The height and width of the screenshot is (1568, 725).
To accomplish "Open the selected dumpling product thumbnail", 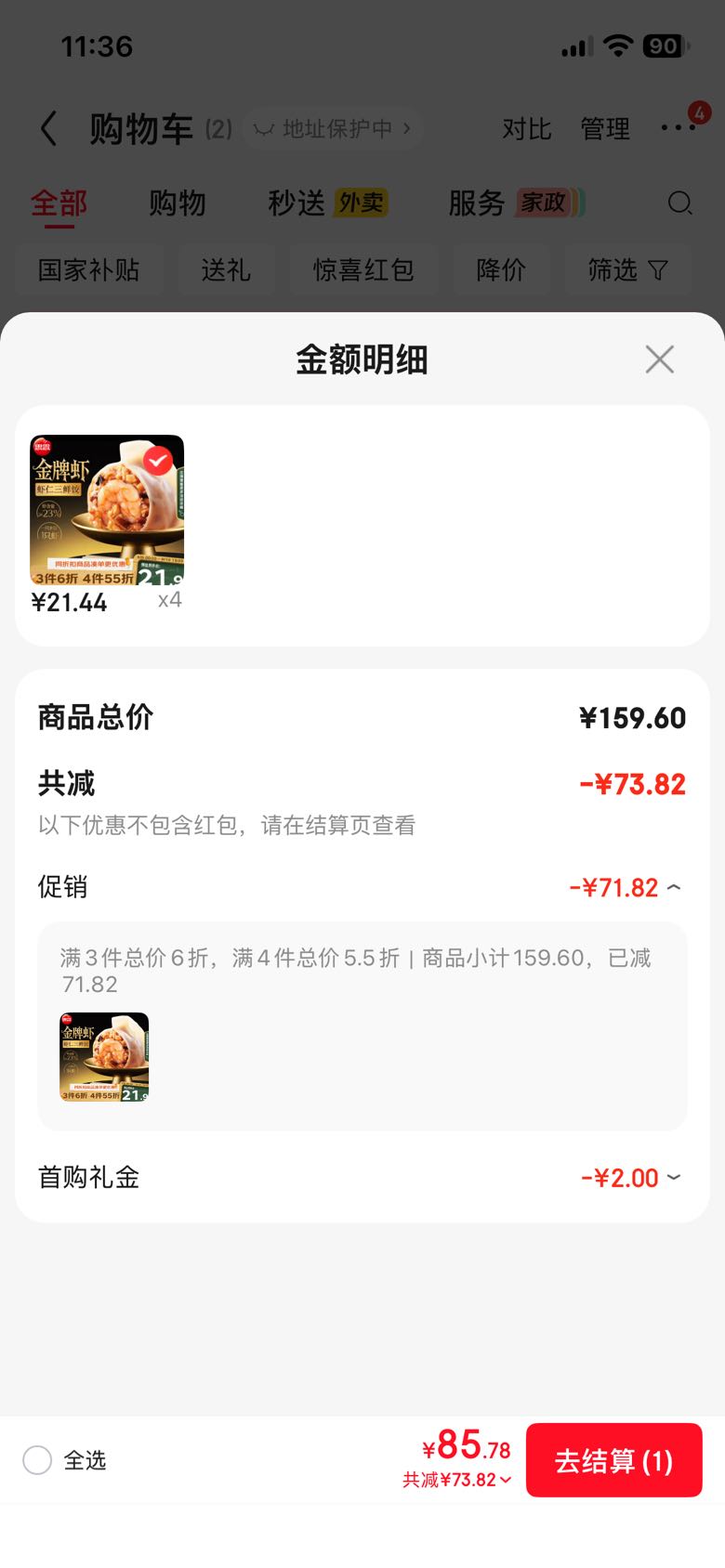I will tap(107, 510).
